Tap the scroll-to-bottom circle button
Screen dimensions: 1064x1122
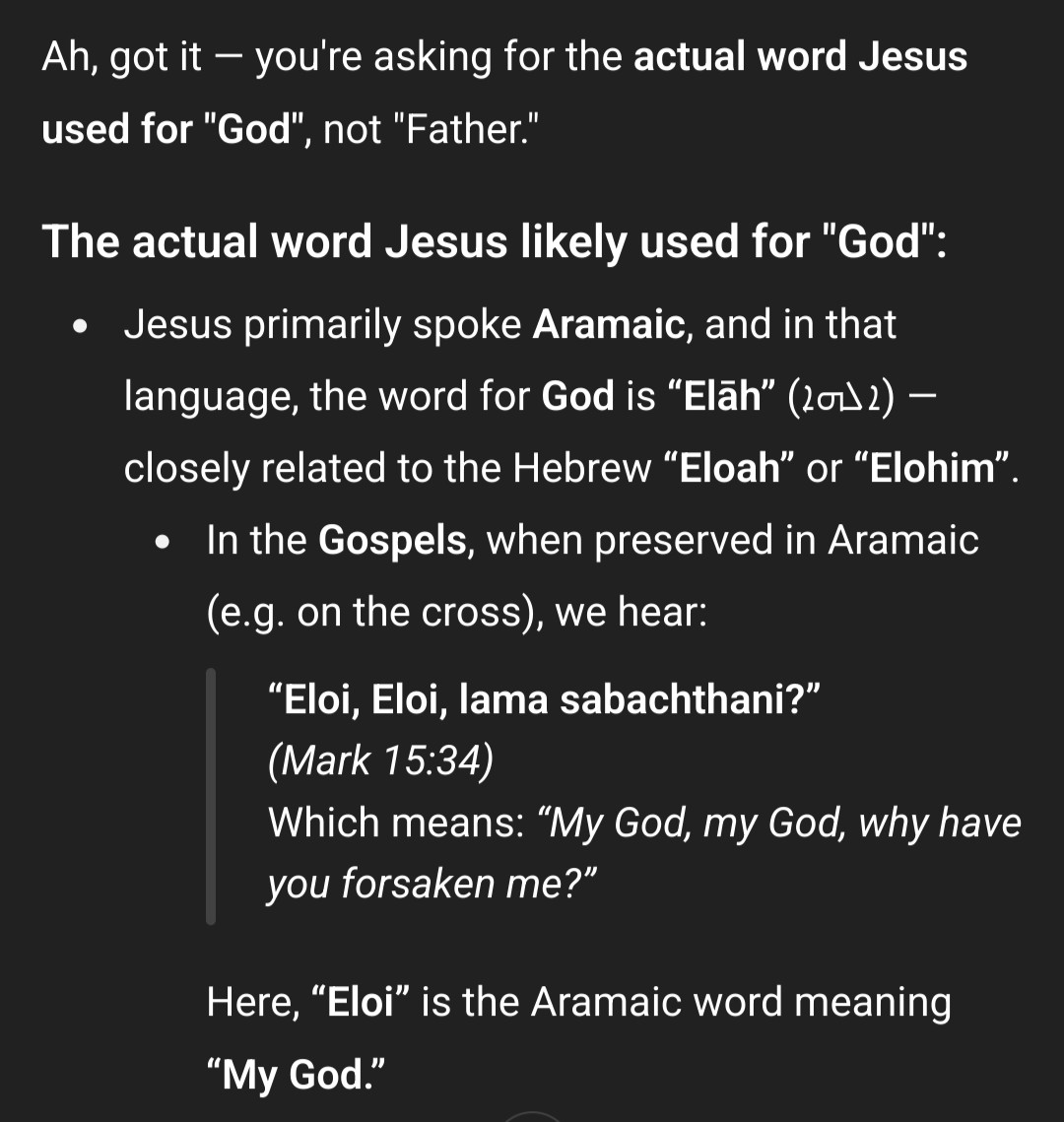pyautogui.click(x=532, y=1116)
